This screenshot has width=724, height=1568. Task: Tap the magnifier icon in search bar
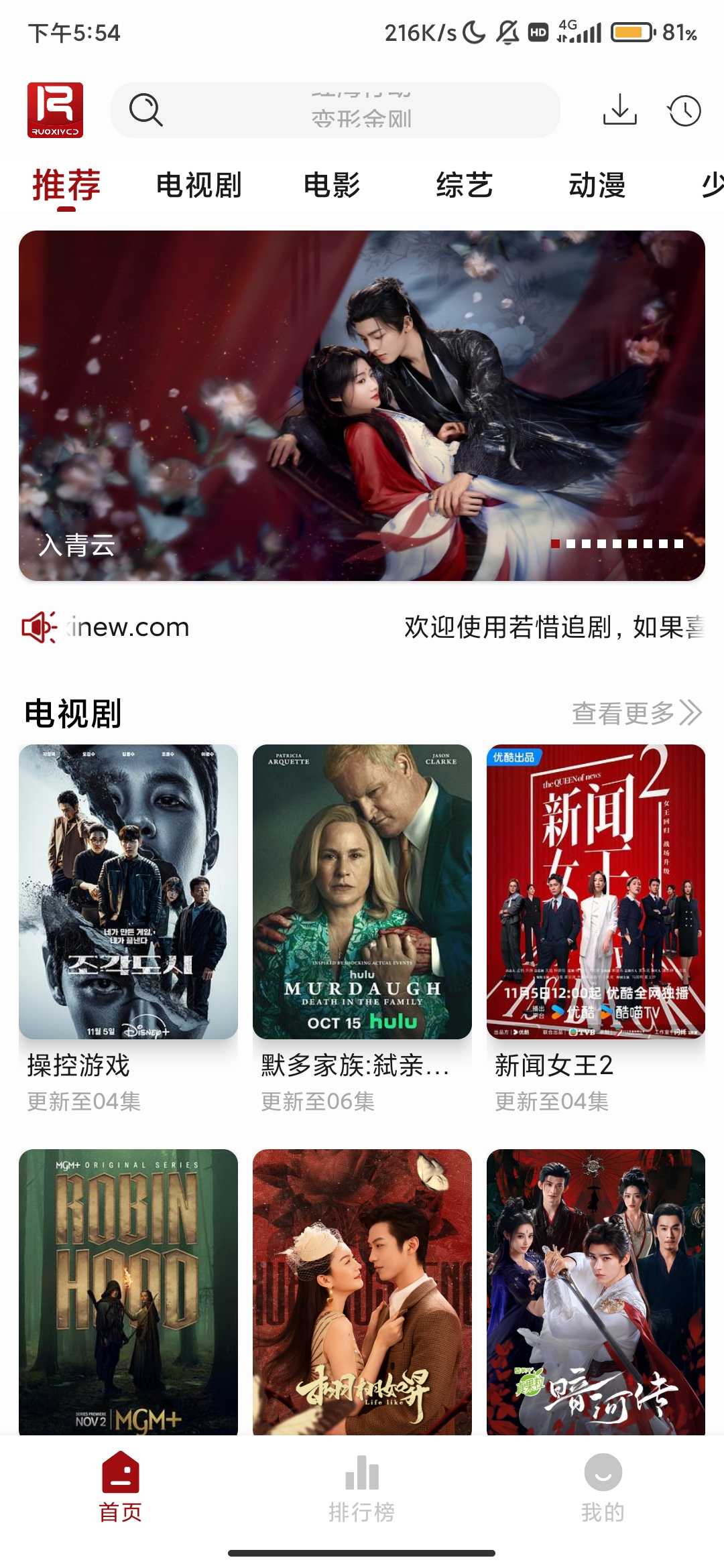point(145,110)
